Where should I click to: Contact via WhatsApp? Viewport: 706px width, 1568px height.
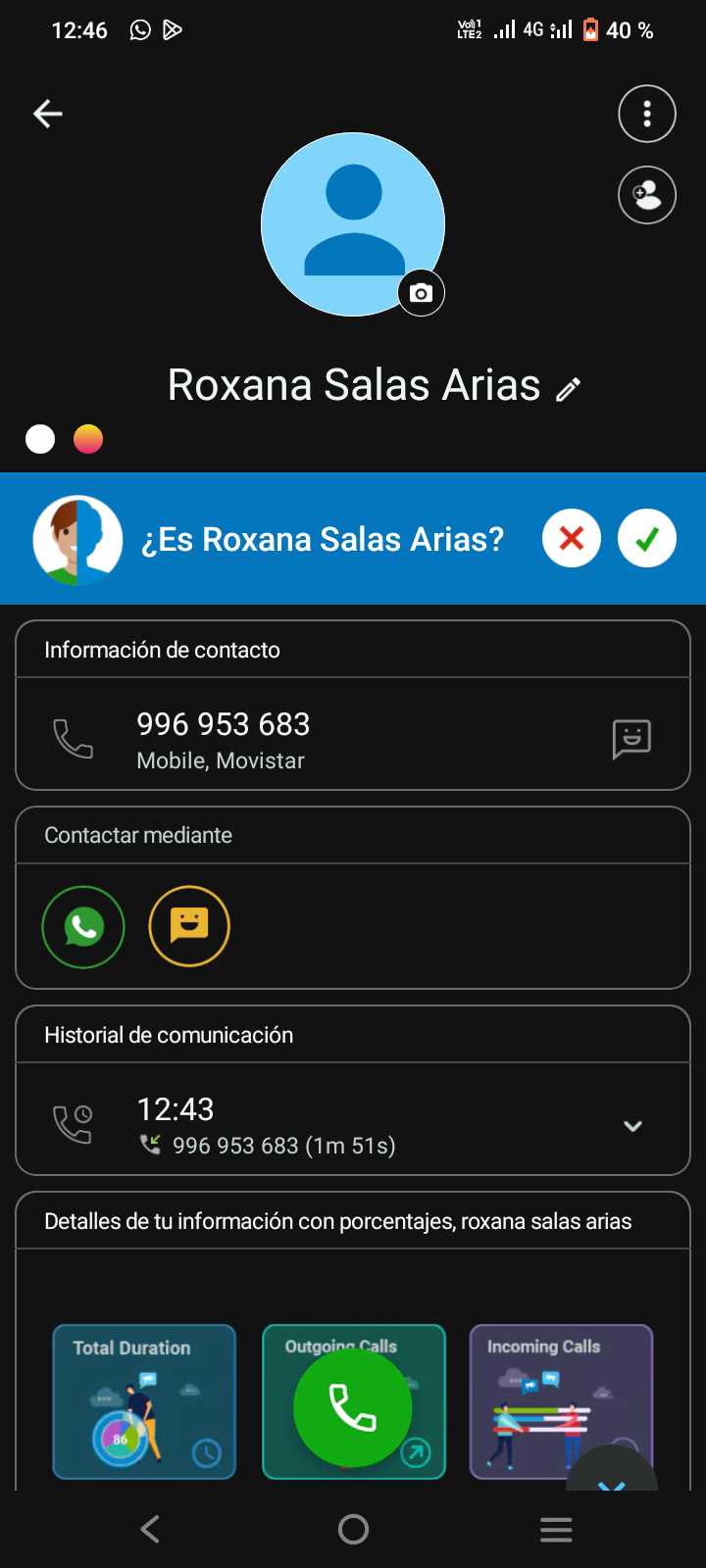pos(83,926)
